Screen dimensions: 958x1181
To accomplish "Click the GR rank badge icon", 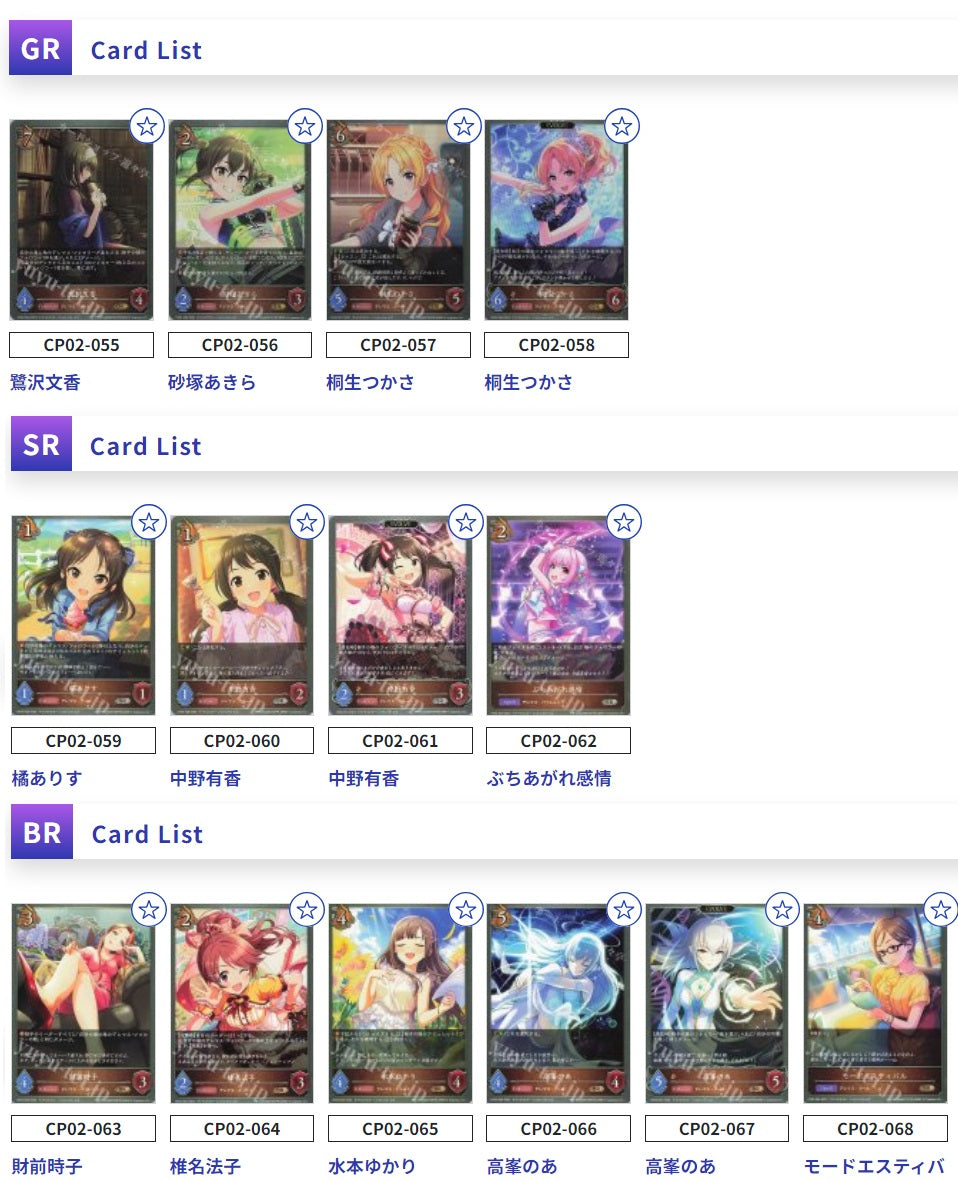I will click(x=41, y=47).
